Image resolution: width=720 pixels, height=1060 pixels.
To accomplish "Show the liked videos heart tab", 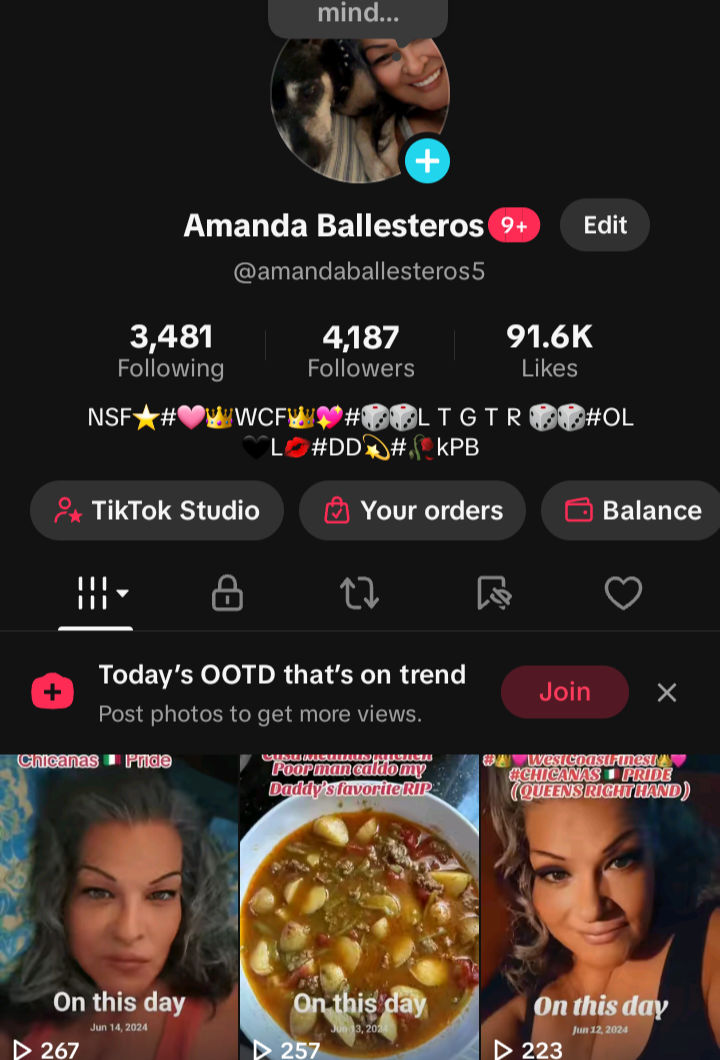I will pyautogui.click(x=623, y=594).
